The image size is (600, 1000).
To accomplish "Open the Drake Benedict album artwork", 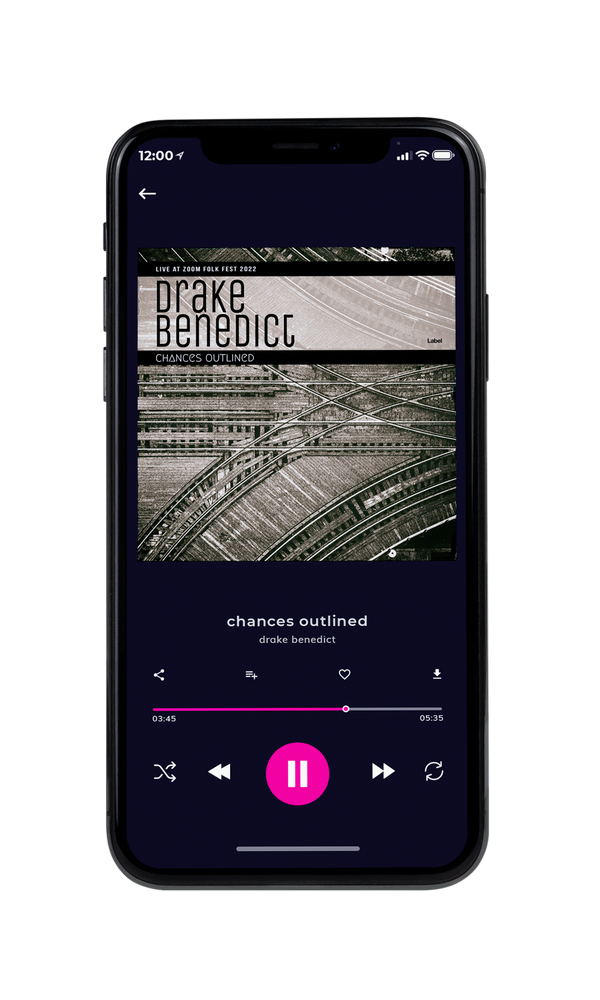I will (297, 404).
